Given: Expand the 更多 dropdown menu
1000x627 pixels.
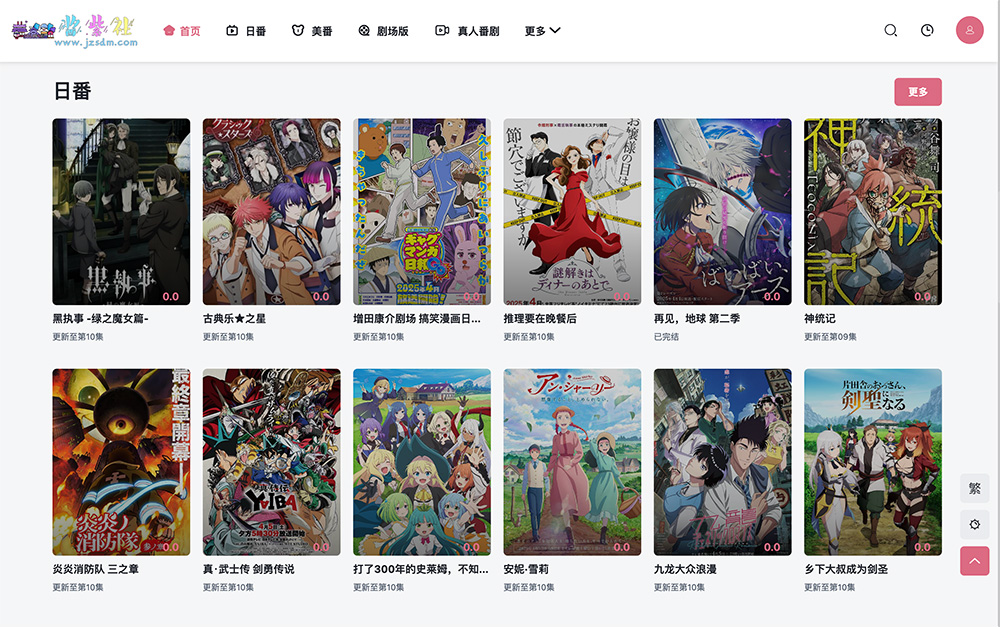Looking at the screenshot, I should (x=542, y=31).
